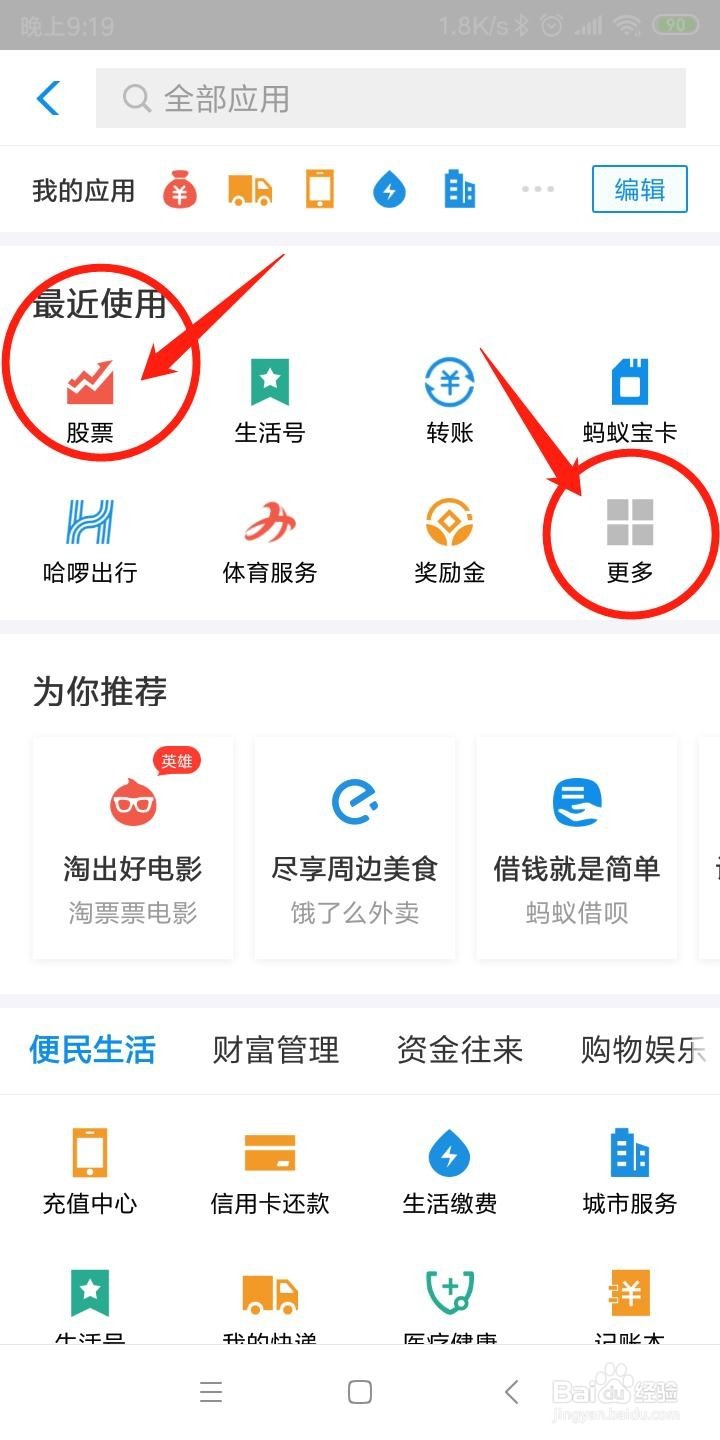Open 生活号 from recently used
Viewport: 720px width, 1440px height.
click(x=269, y=395)
